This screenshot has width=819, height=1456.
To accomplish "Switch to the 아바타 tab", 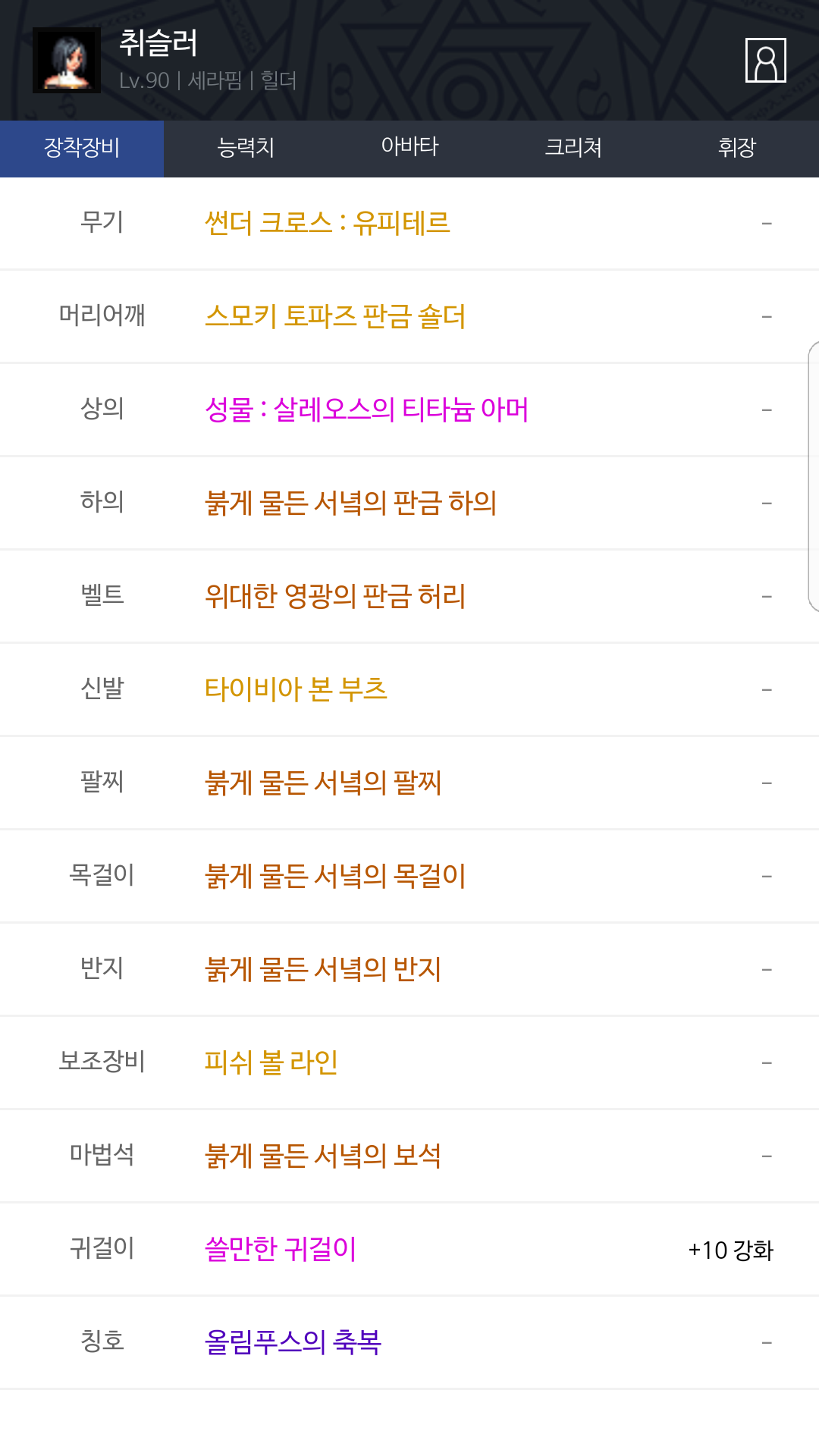I will click(x=409, y=148).
